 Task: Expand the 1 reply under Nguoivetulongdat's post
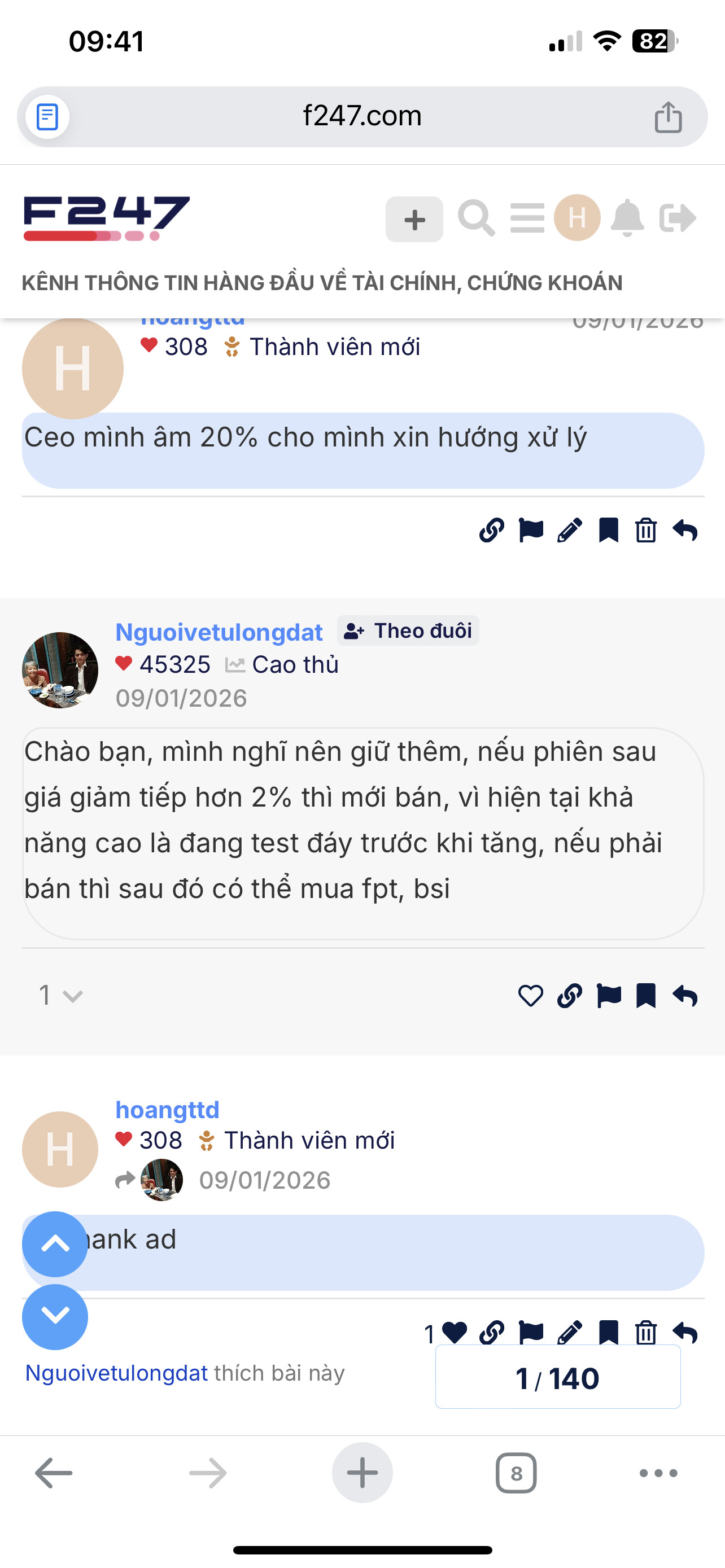coord(60,995)
